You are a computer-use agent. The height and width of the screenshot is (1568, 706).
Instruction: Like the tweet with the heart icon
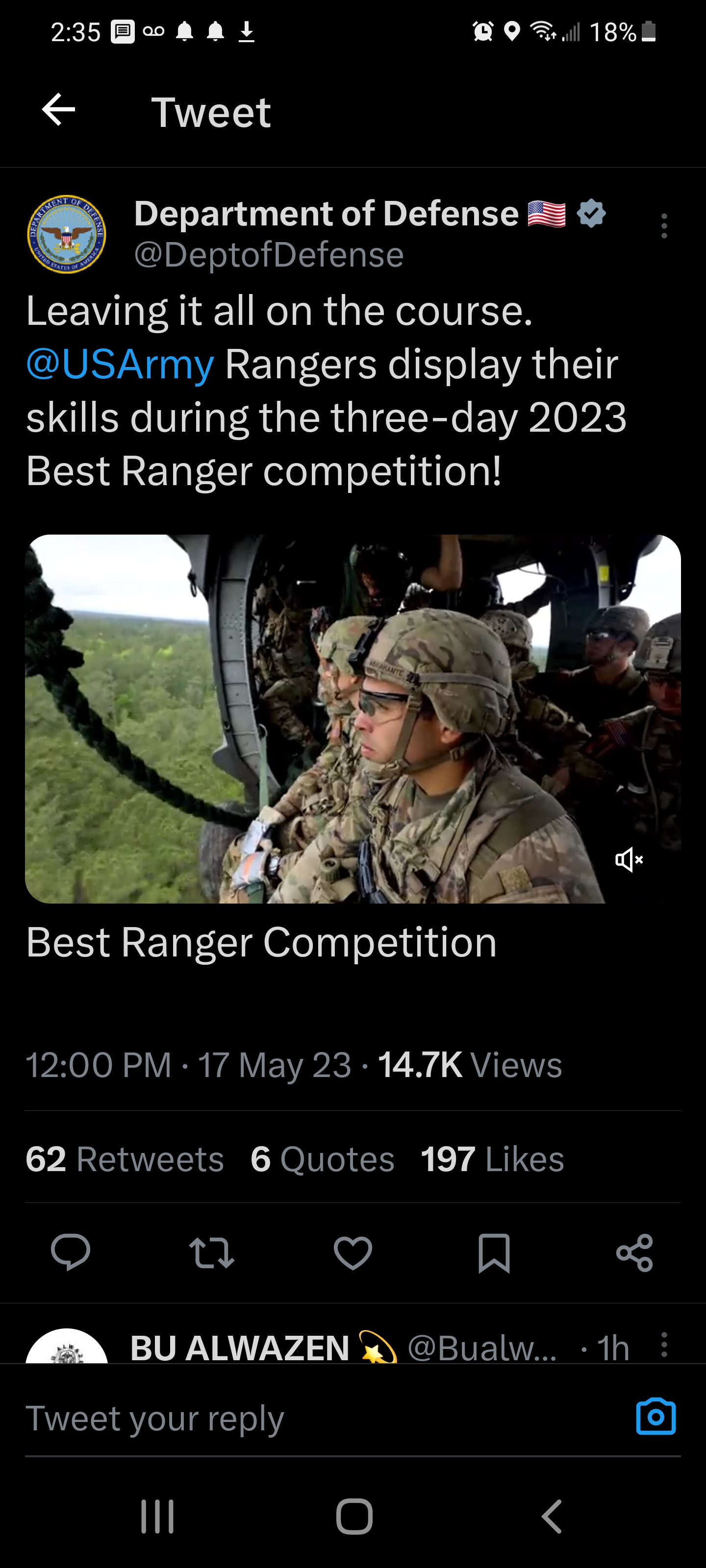(x=353, y=1253)
